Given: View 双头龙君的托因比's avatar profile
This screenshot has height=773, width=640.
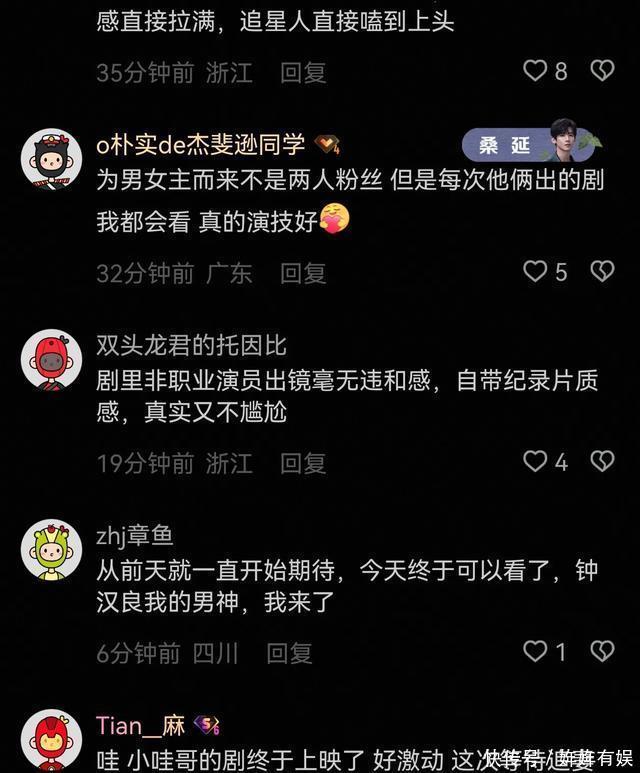Looking at the screenshot, I should coord(51,360).
